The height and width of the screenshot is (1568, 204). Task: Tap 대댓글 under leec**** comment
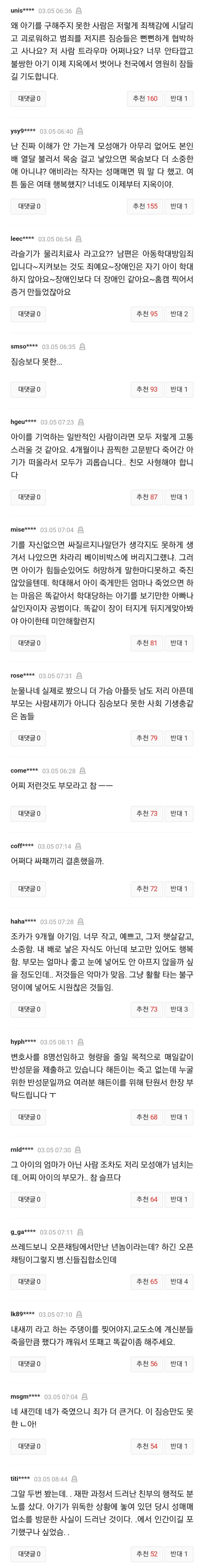(x=29, y=314)
